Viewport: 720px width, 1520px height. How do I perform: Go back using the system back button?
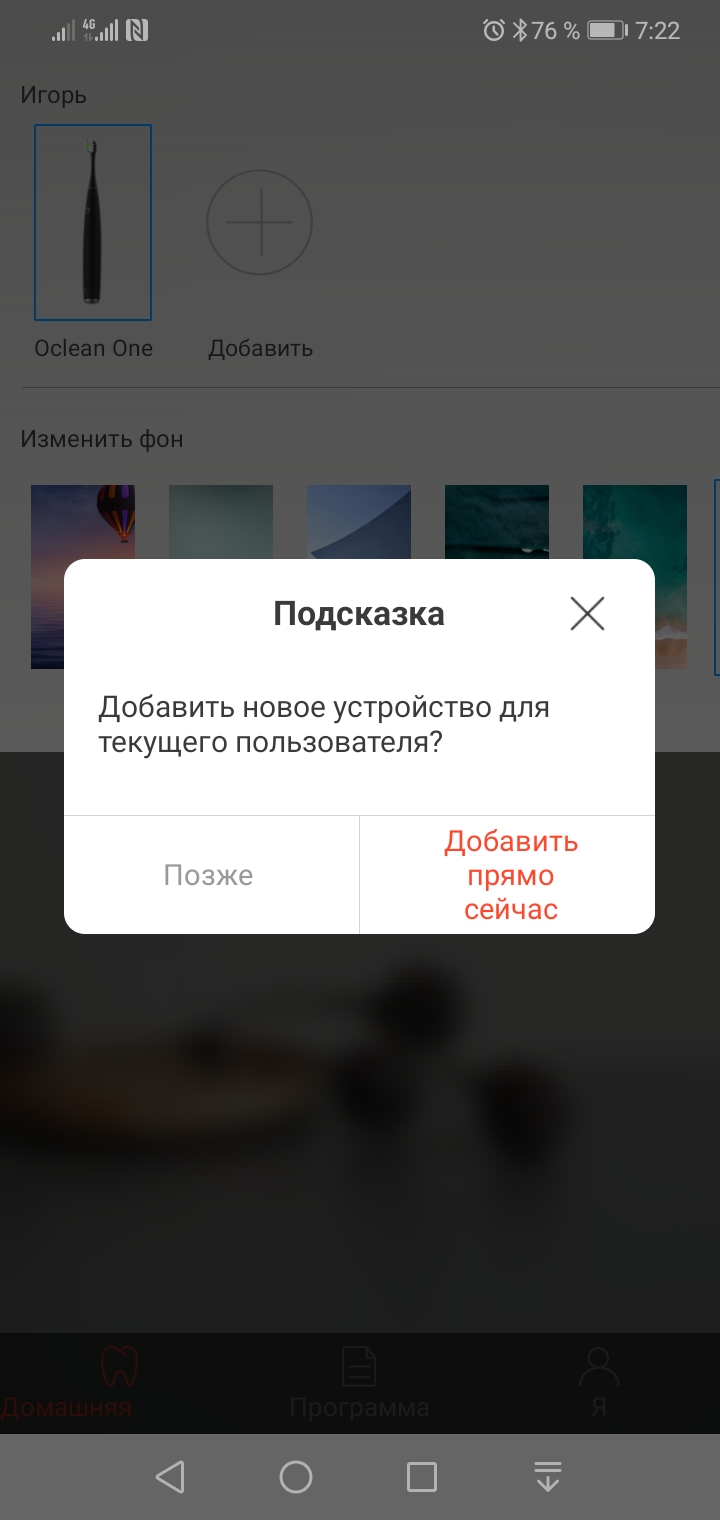pos(170,1476)
